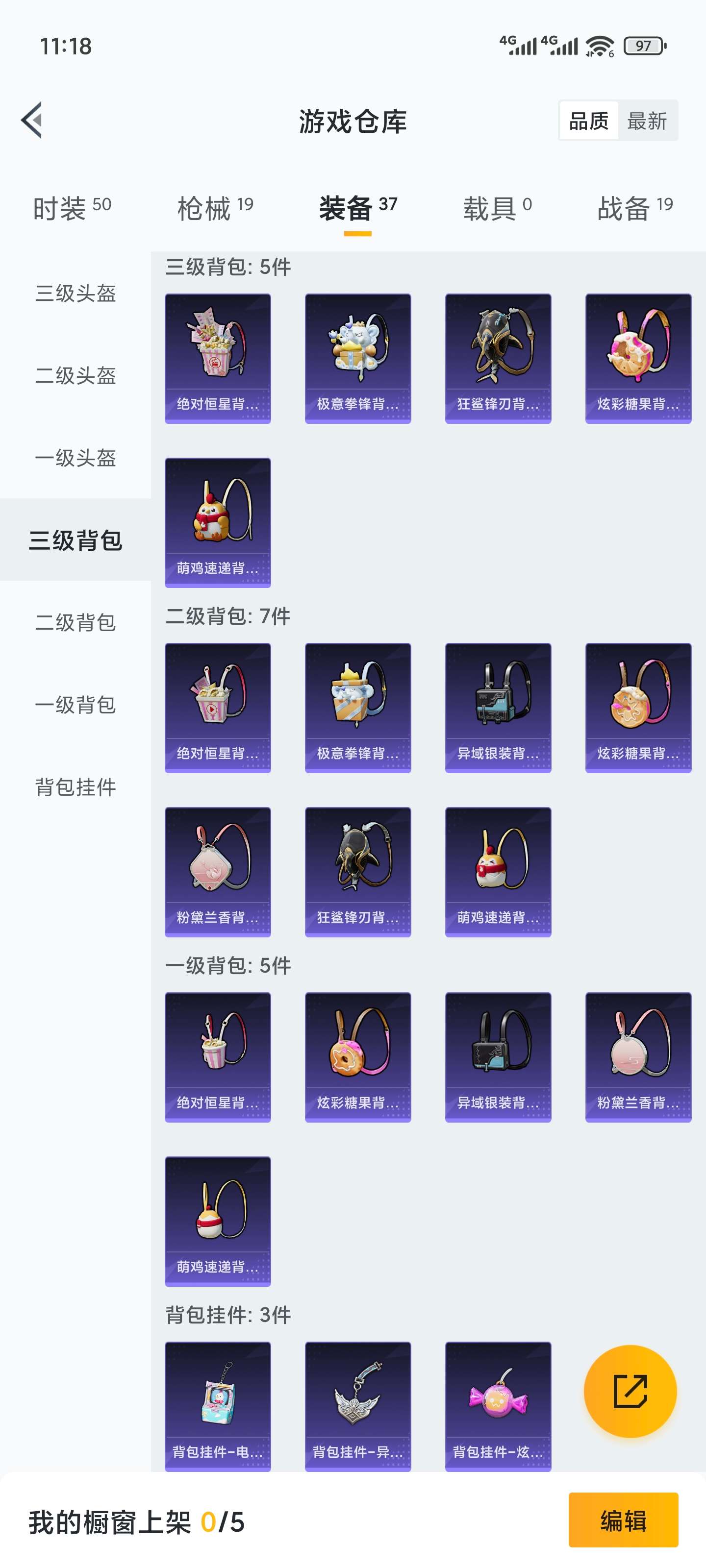Switch sorting to 最新
Screen dimensions: 706x1568
coord(648,121)
